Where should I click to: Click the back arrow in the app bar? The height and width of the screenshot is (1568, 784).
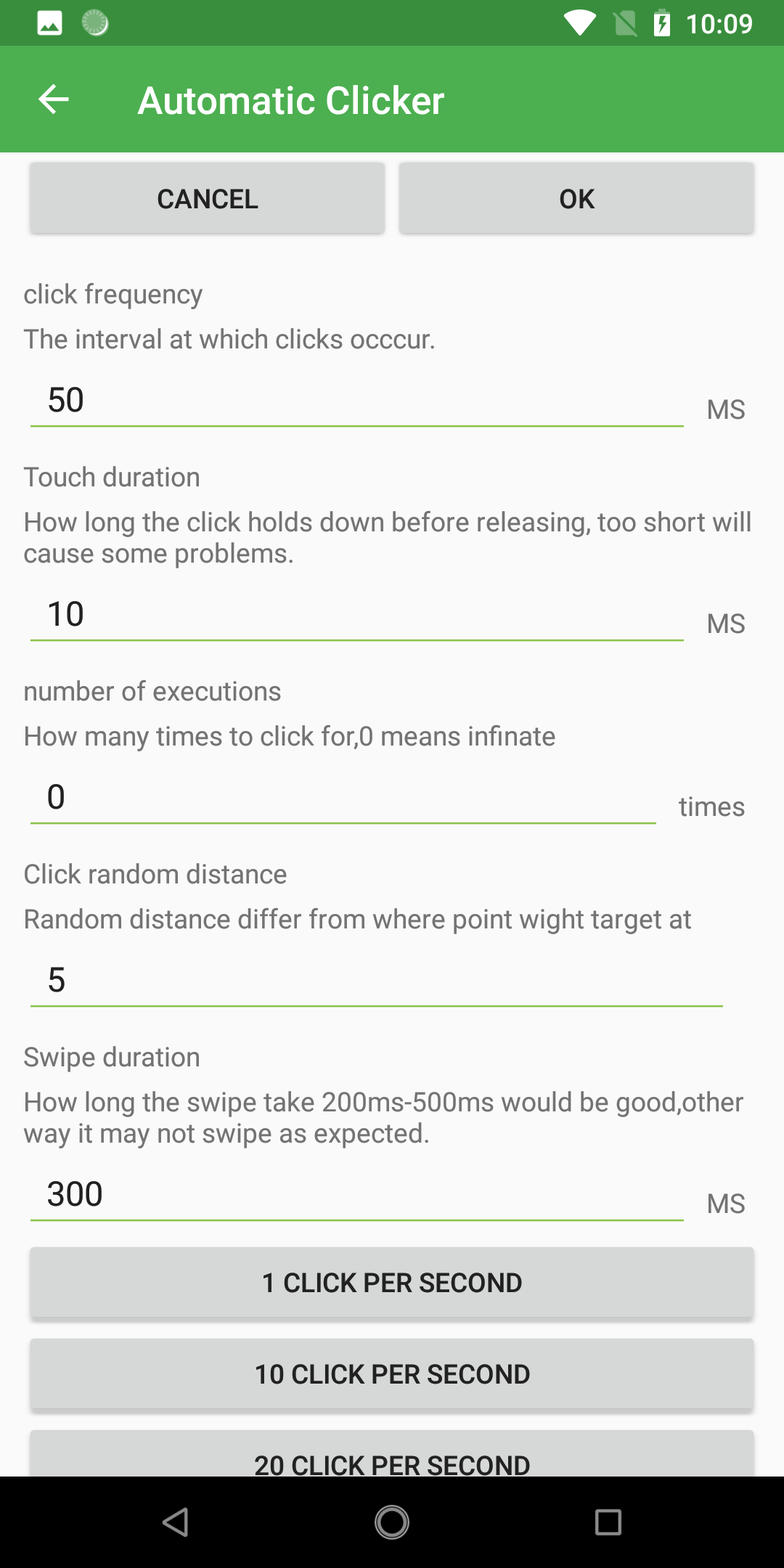tap(54, 99)
